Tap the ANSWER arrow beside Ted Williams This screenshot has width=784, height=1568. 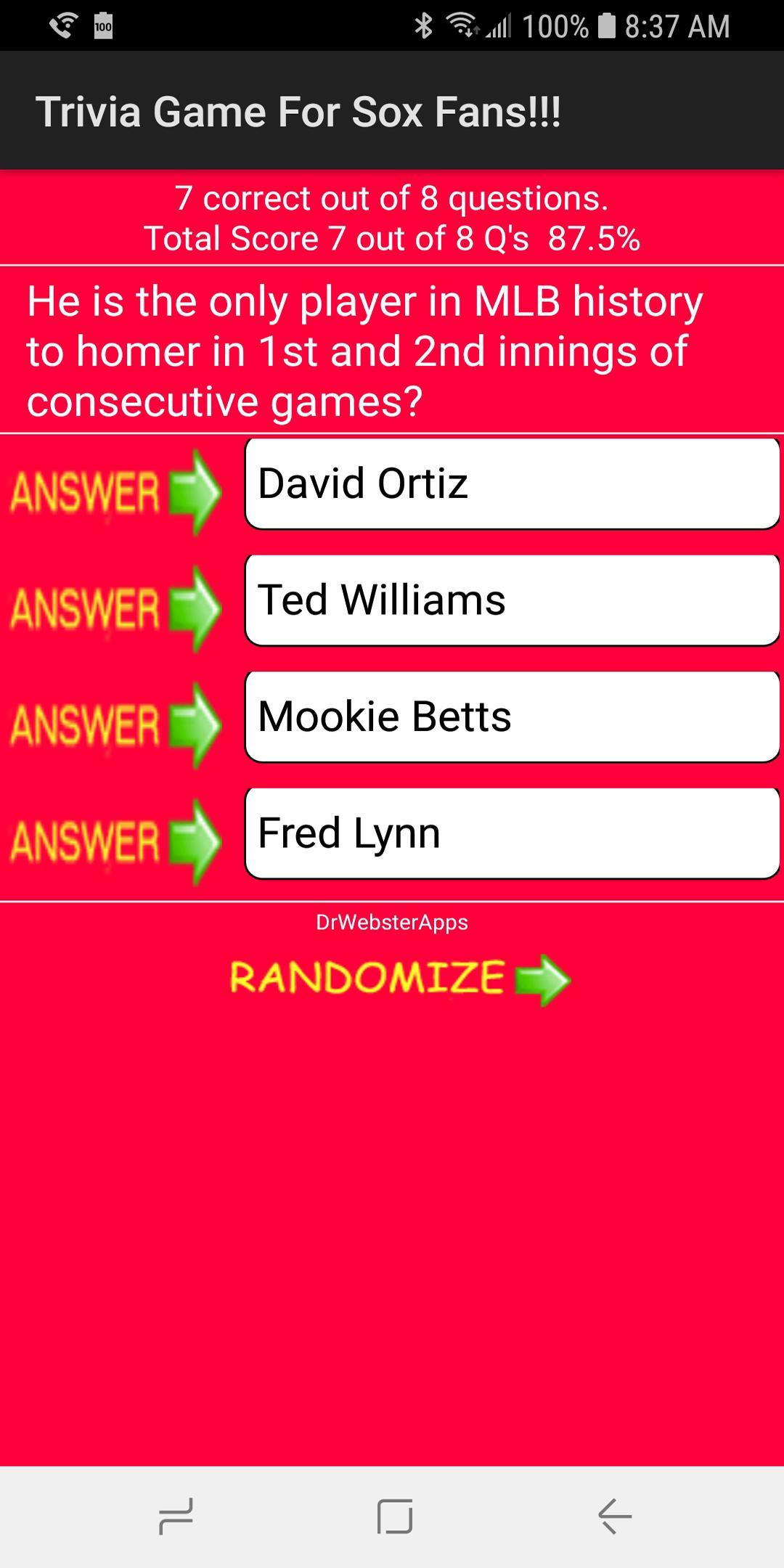(115, 608)
